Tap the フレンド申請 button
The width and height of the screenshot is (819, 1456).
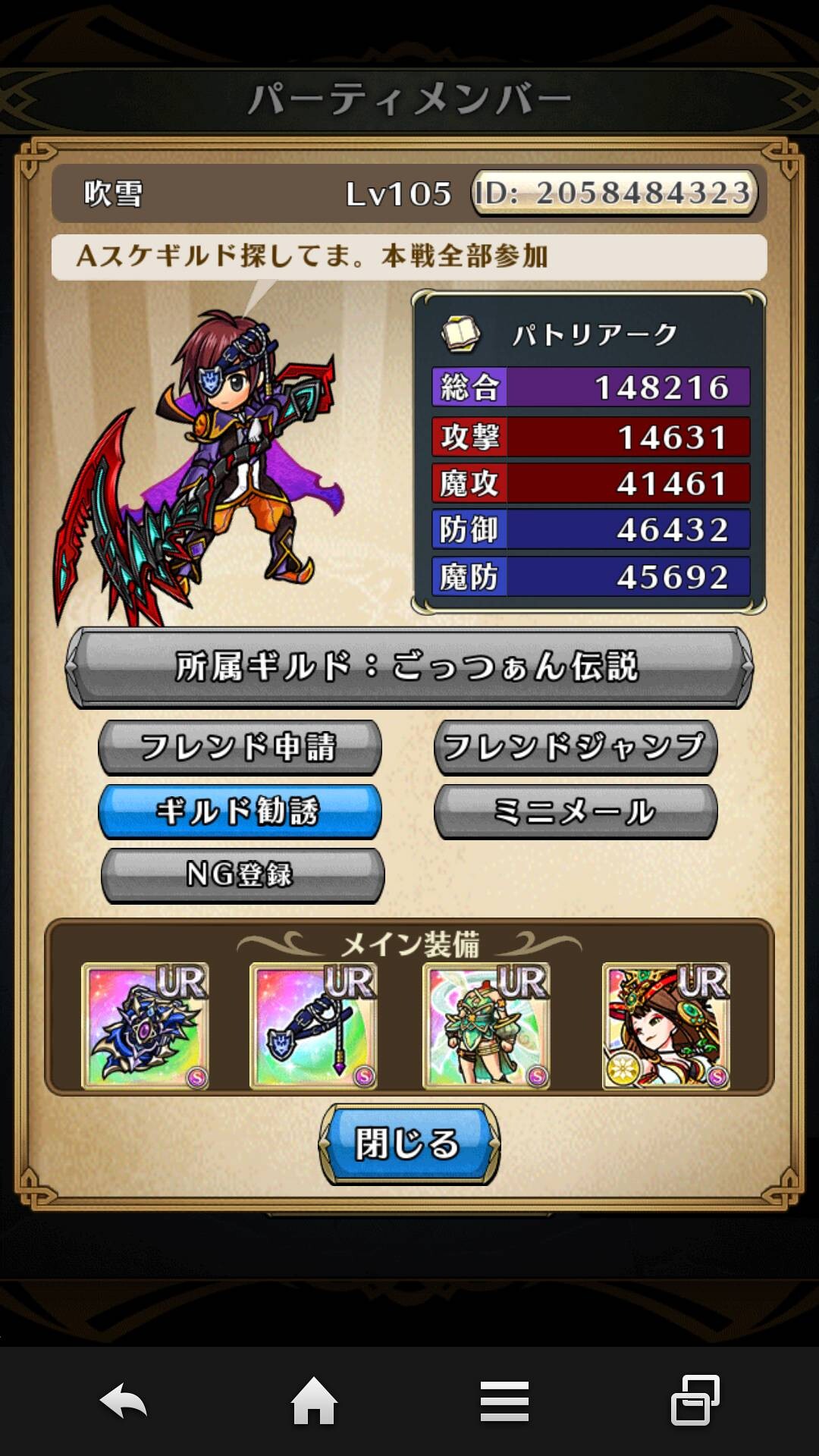[x=240, y=747]
